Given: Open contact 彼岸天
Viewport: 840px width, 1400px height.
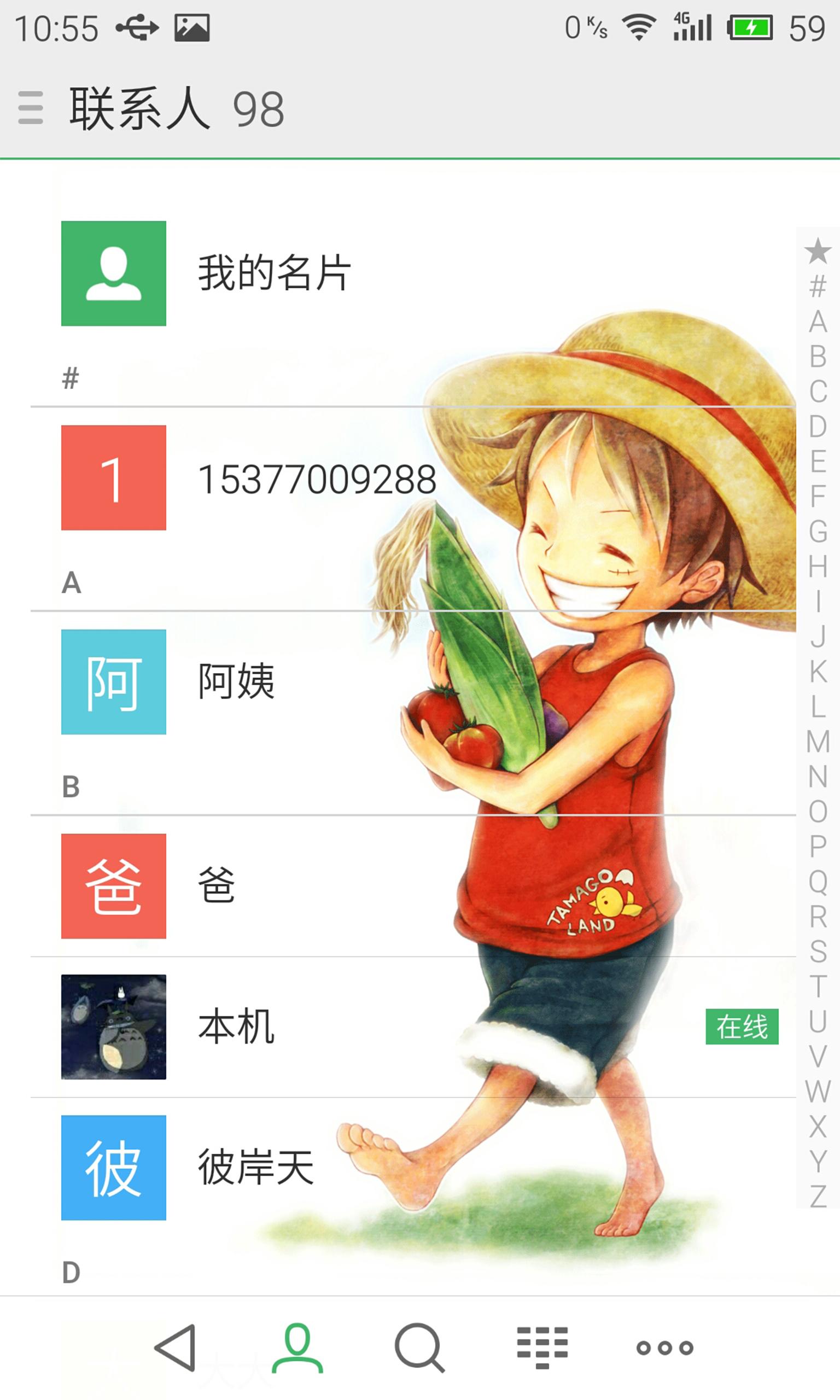Looking at the screenshot, I should tap(413, 1168).
